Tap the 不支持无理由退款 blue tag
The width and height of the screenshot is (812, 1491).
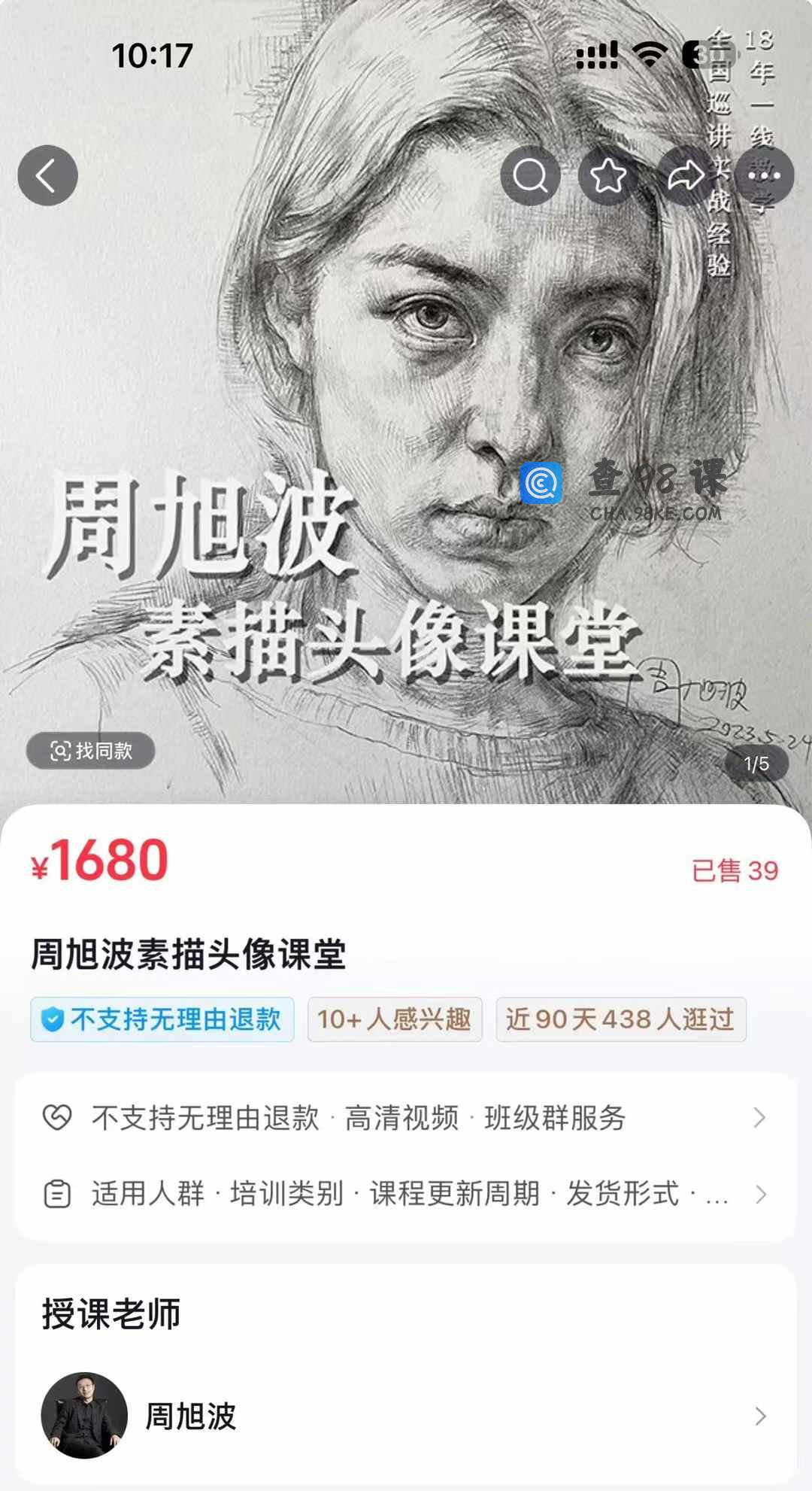pos(162,1019)
